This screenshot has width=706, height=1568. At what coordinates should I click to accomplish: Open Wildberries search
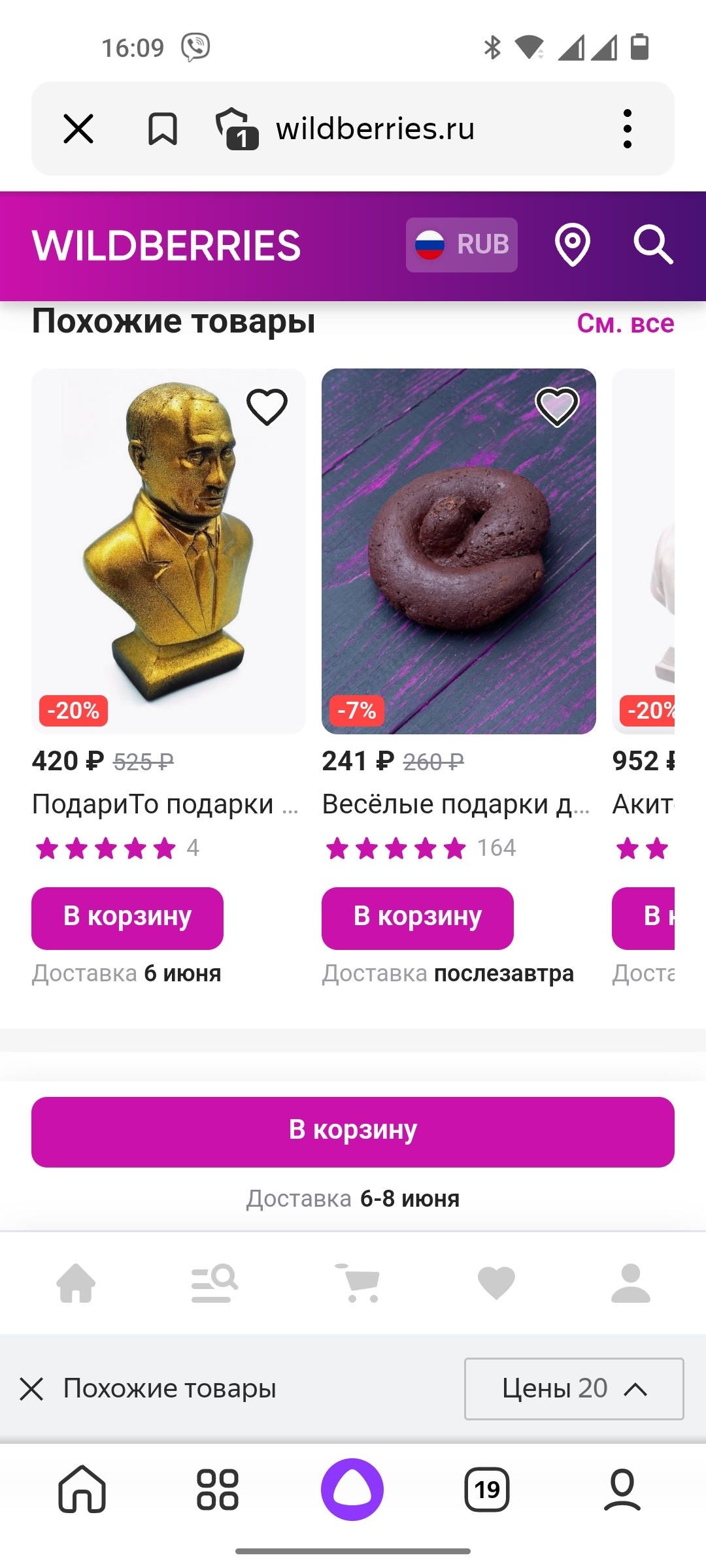[x=653, y=245]
